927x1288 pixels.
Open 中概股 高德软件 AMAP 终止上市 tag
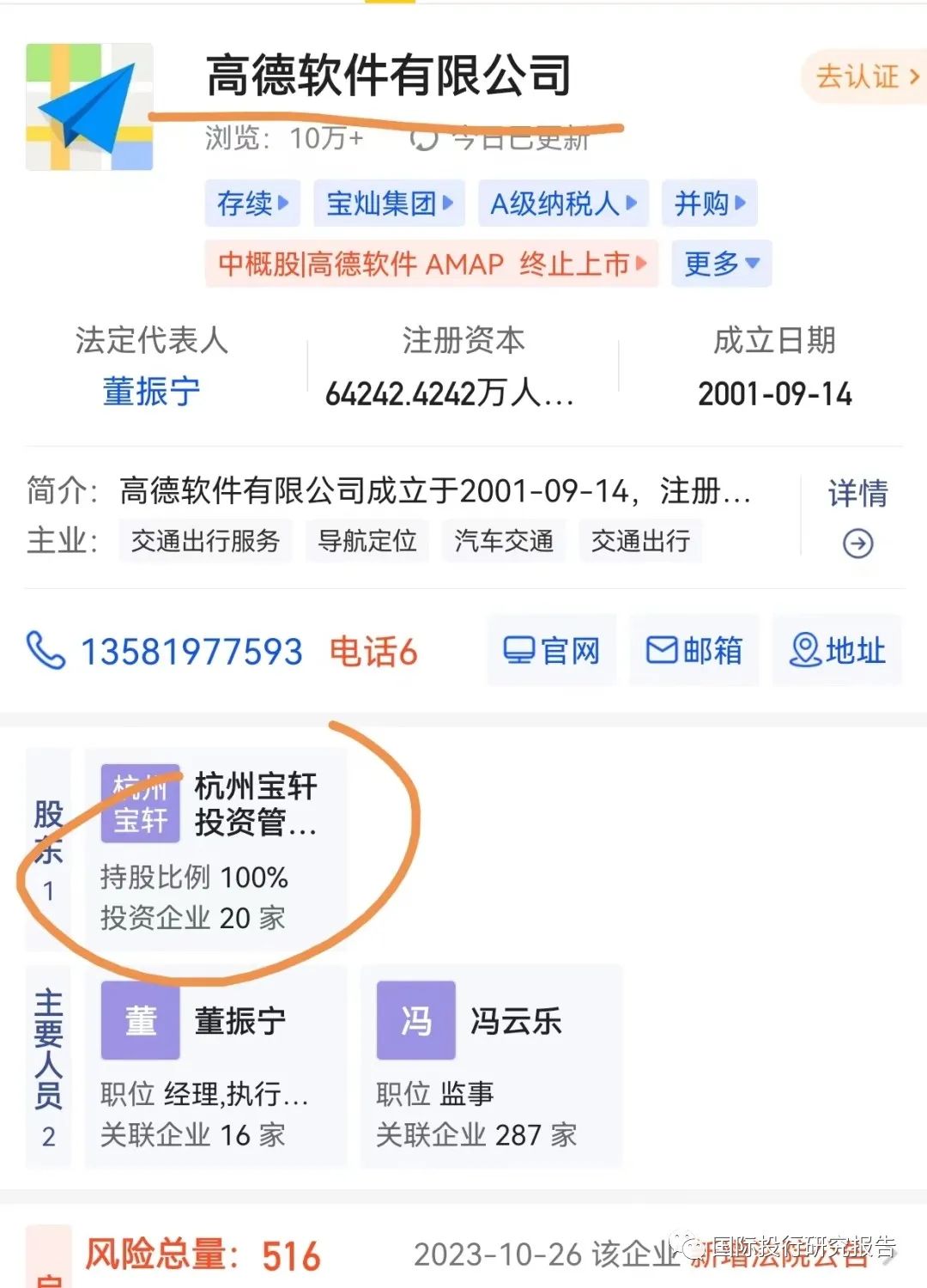(431, 264)
